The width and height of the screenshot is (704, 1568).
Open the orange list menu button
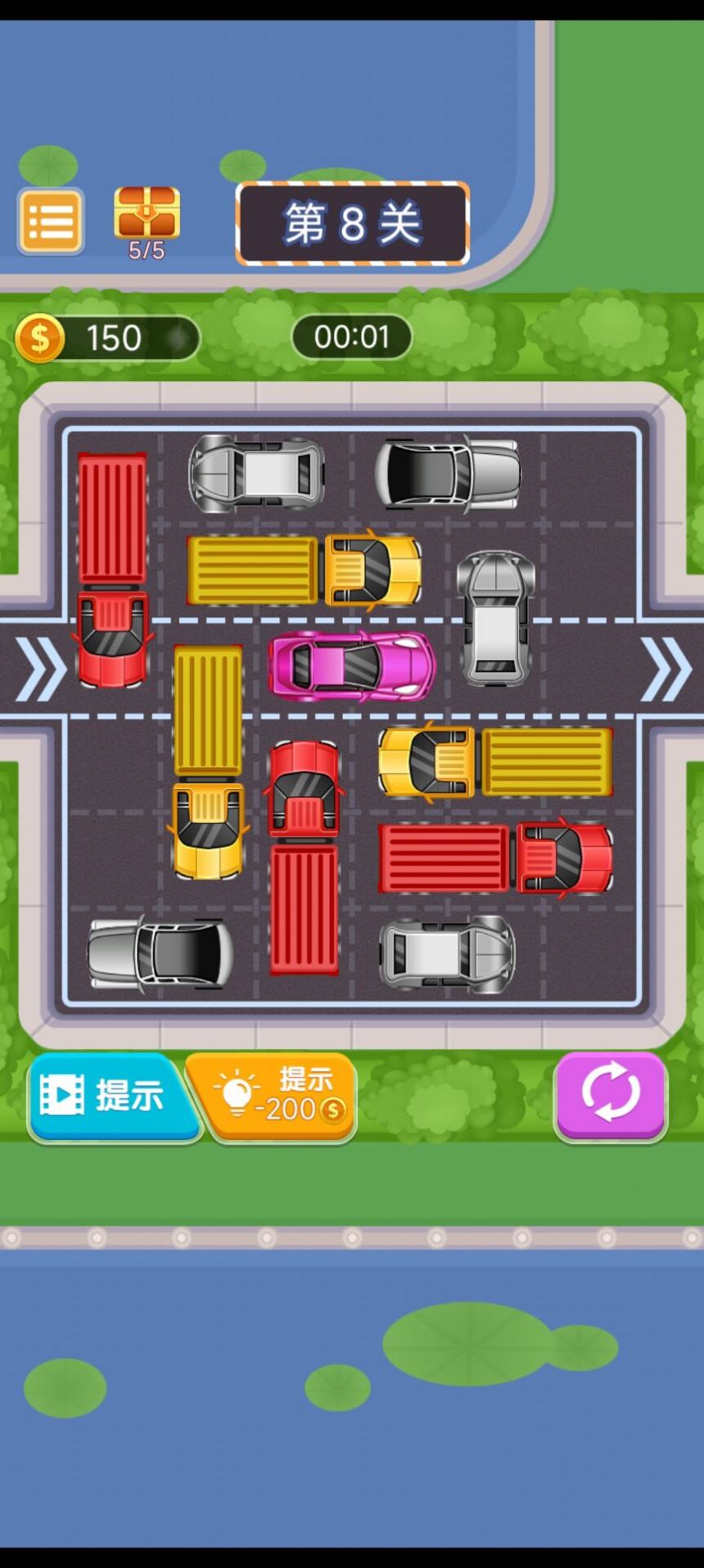(51, 221)
